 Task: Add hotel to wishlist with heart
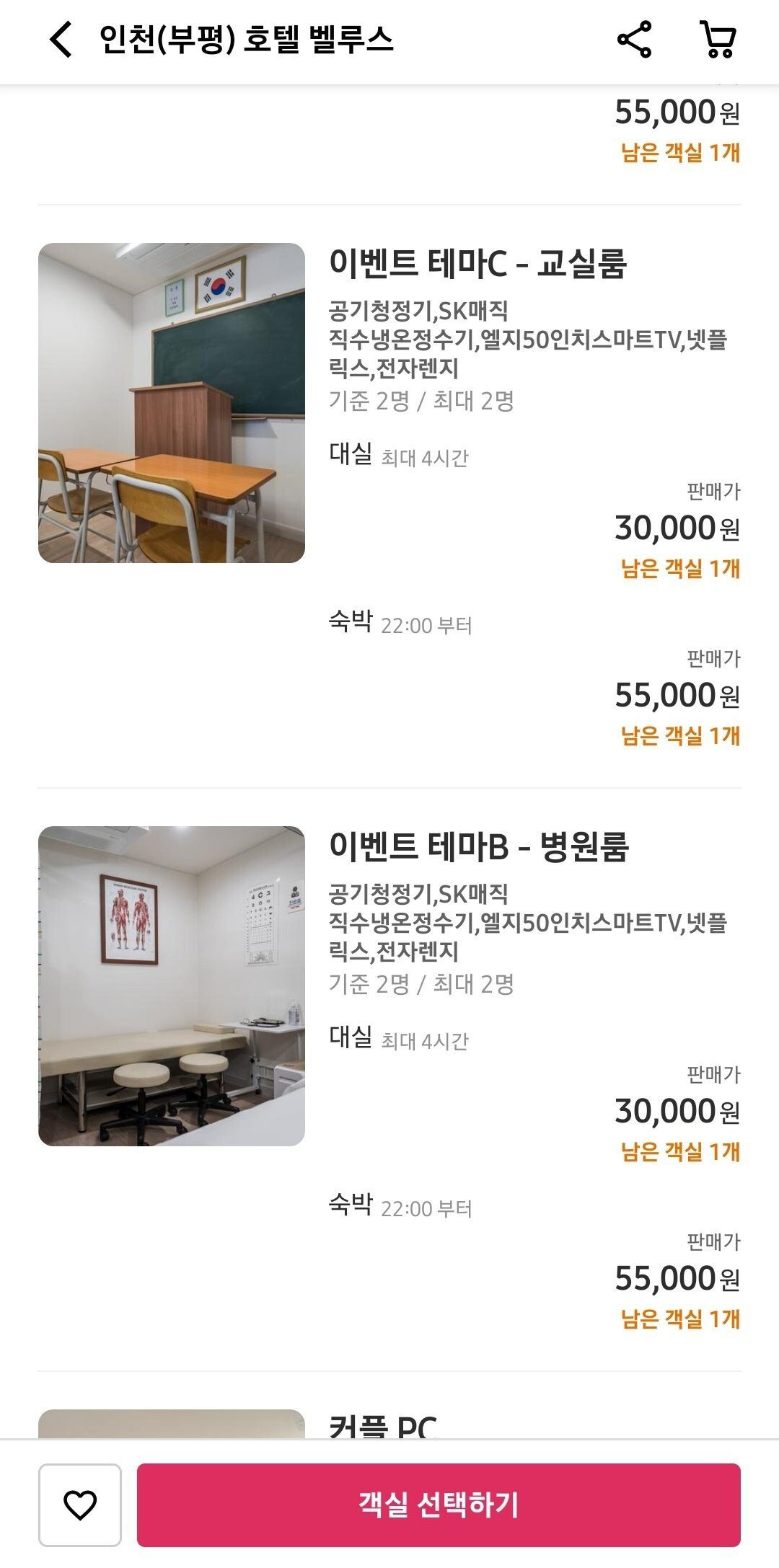click(79, 1505)
